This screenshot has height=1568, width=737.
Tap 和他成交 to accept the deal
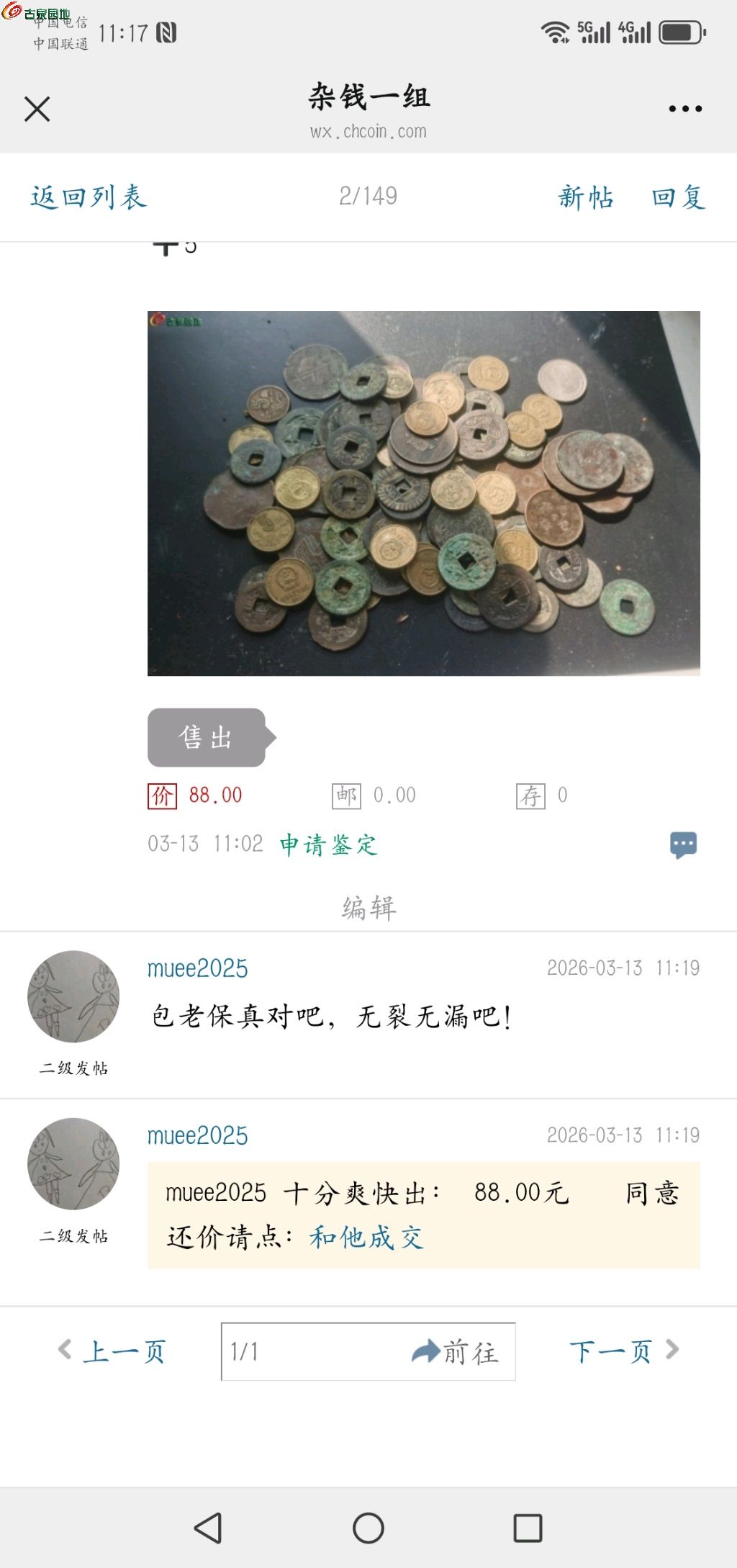366,1236
